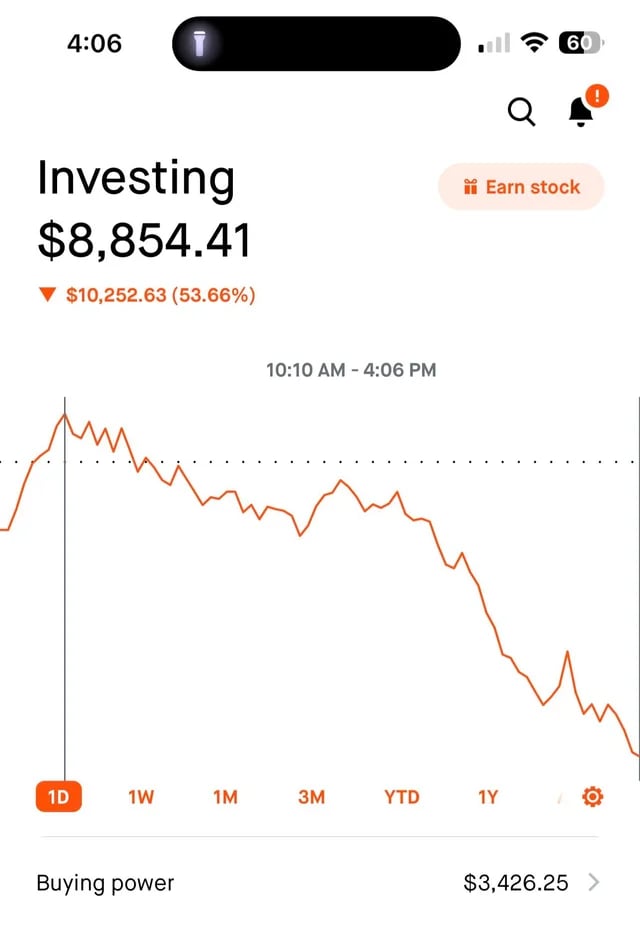Open the Buying power row
640x928 pixels.
[x=320, y=883]
